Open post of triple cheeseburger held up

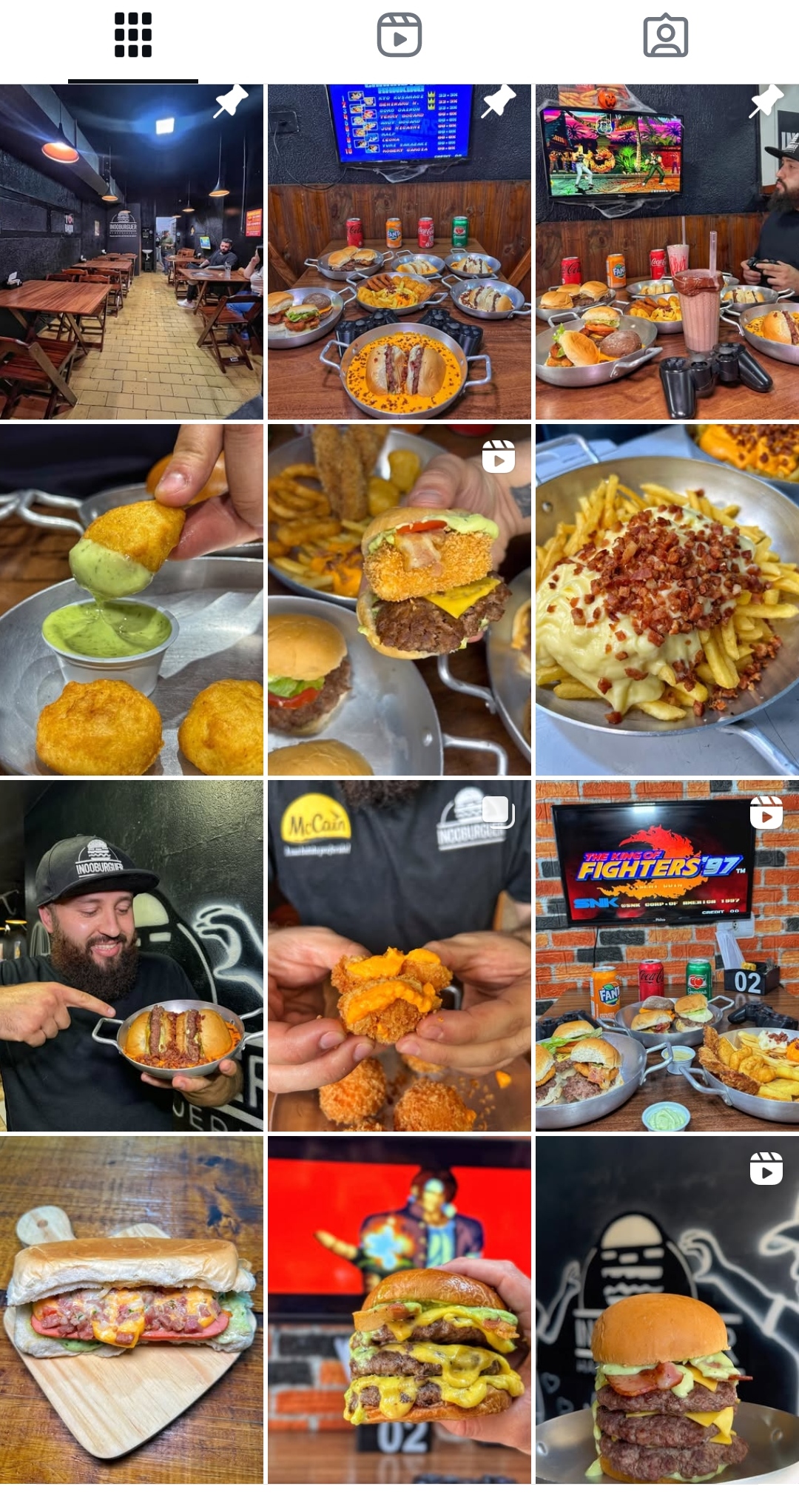[399, 1310]
